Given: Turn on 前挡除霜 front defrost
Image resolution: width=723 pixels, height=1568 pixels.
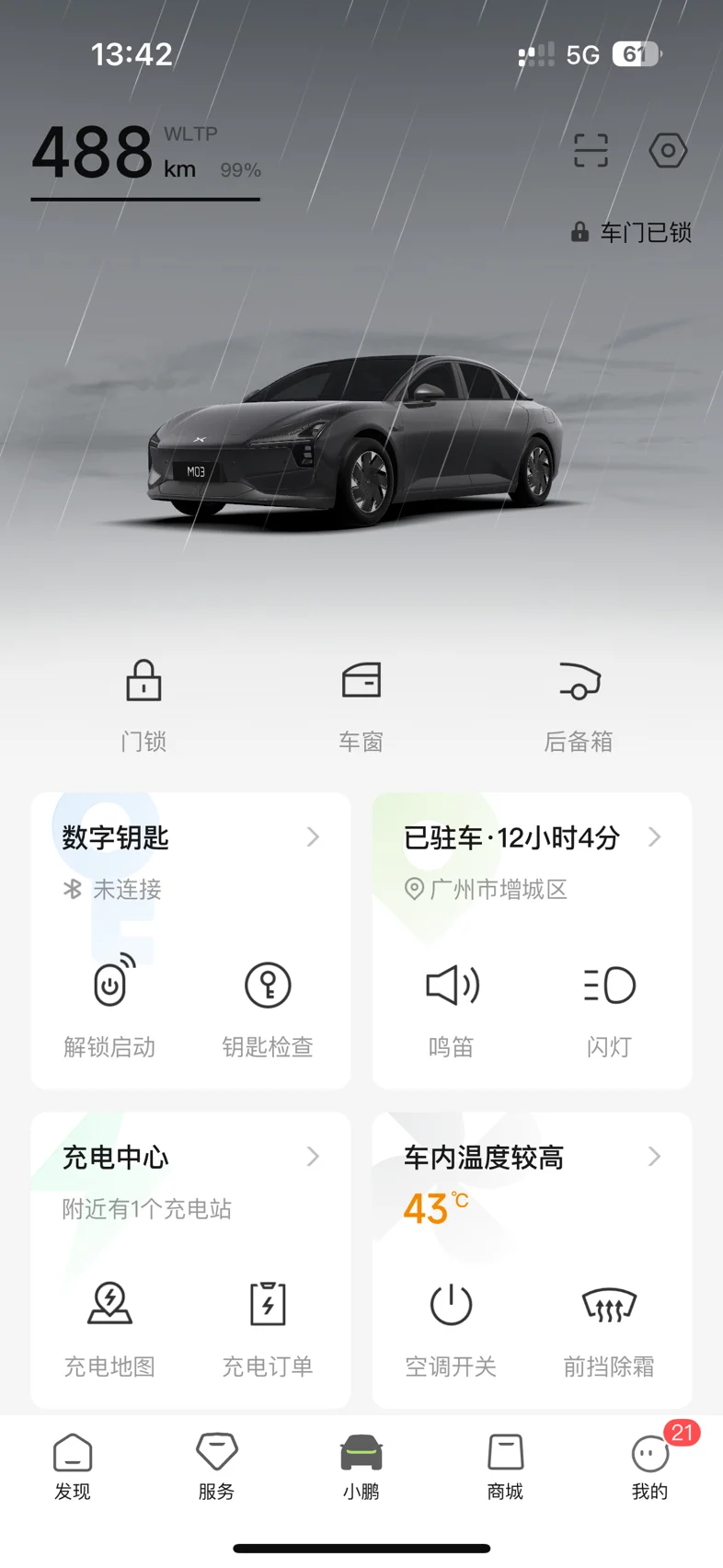Looking at the screenshot, I should pyautogui.click(x=609, y=1327).
